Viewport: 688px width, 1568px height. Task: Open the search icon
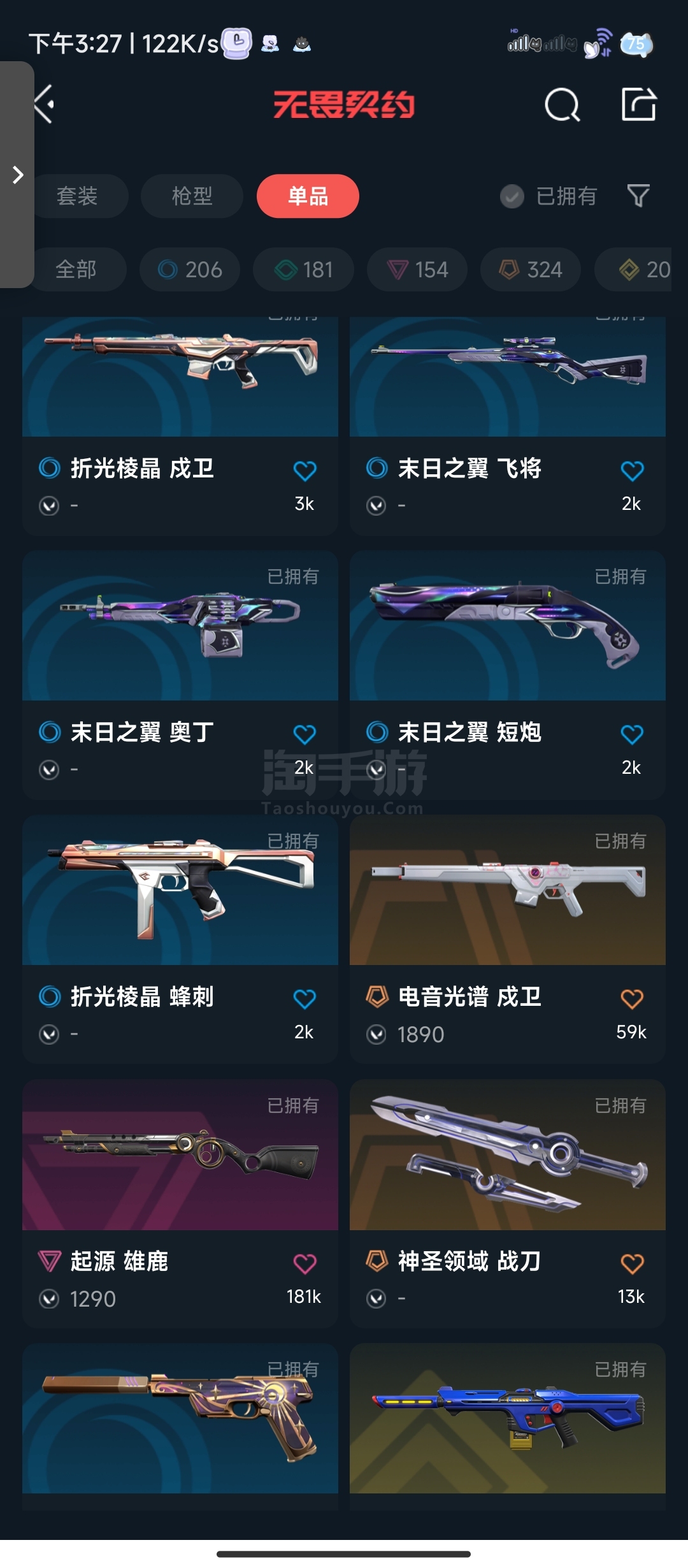[x=562, y=105]
